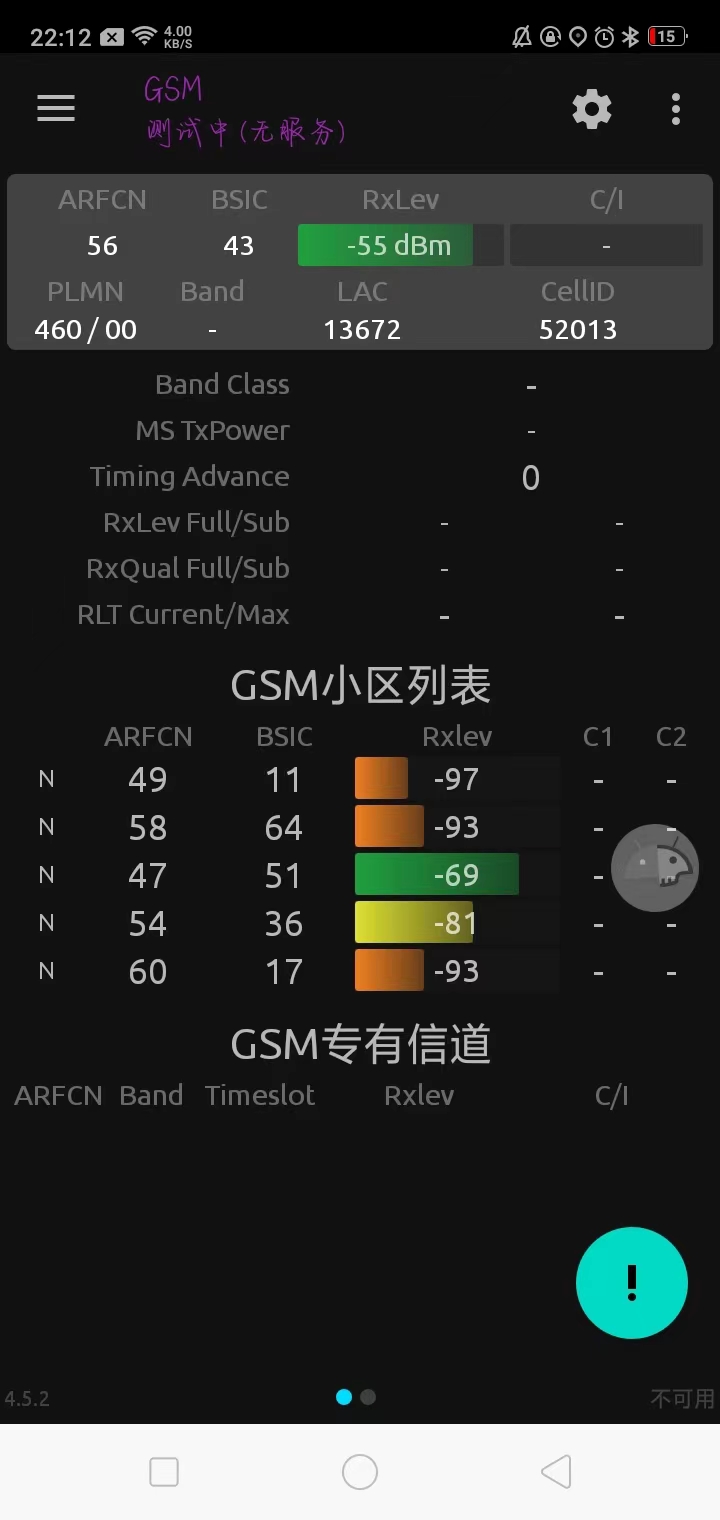Viewport: 720px width, 1520px height.
Task: Go back with the system back button
Action: [556, 1472]
